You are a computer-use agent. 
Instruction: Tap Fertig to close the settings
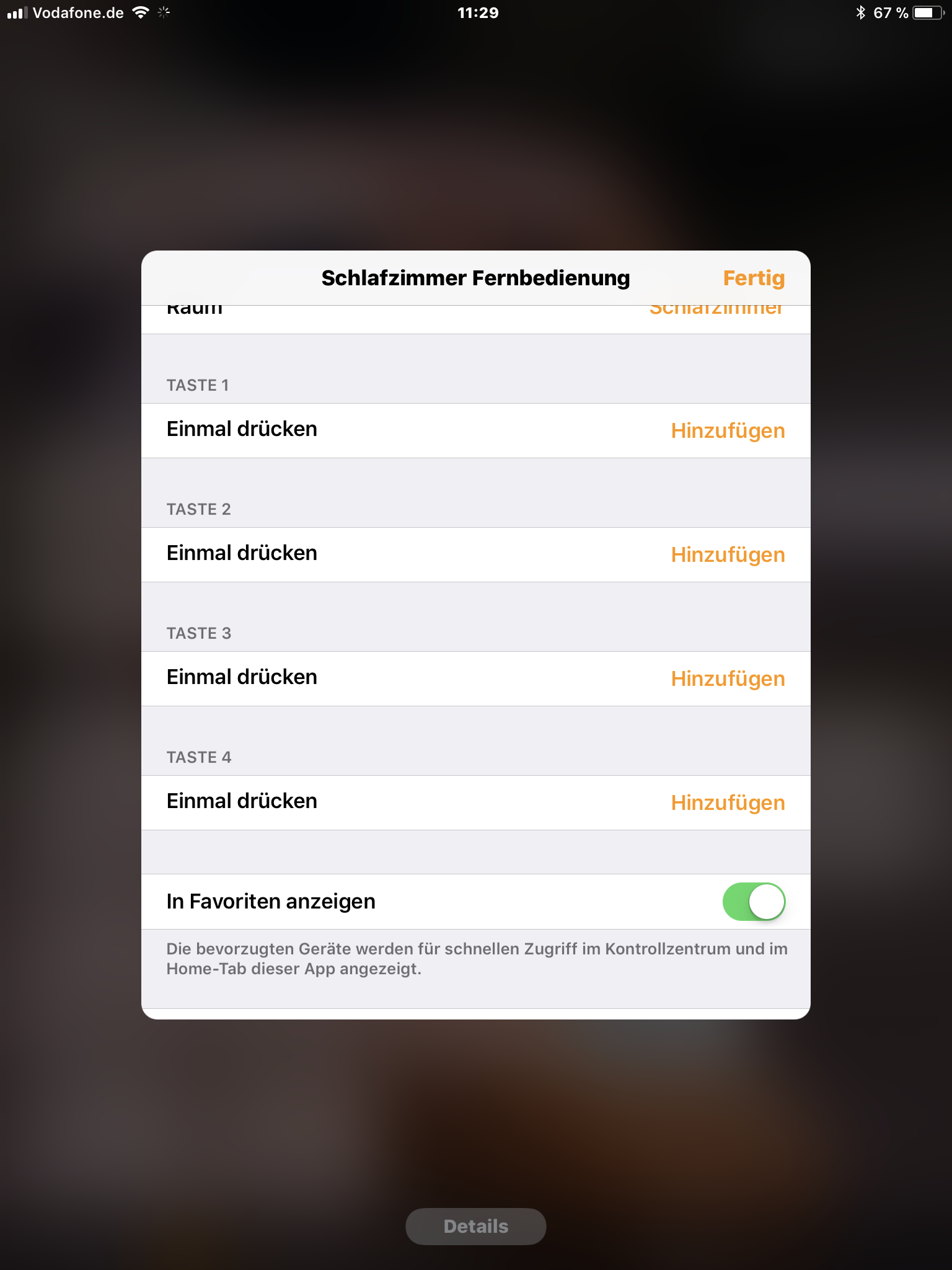(753, 278)
